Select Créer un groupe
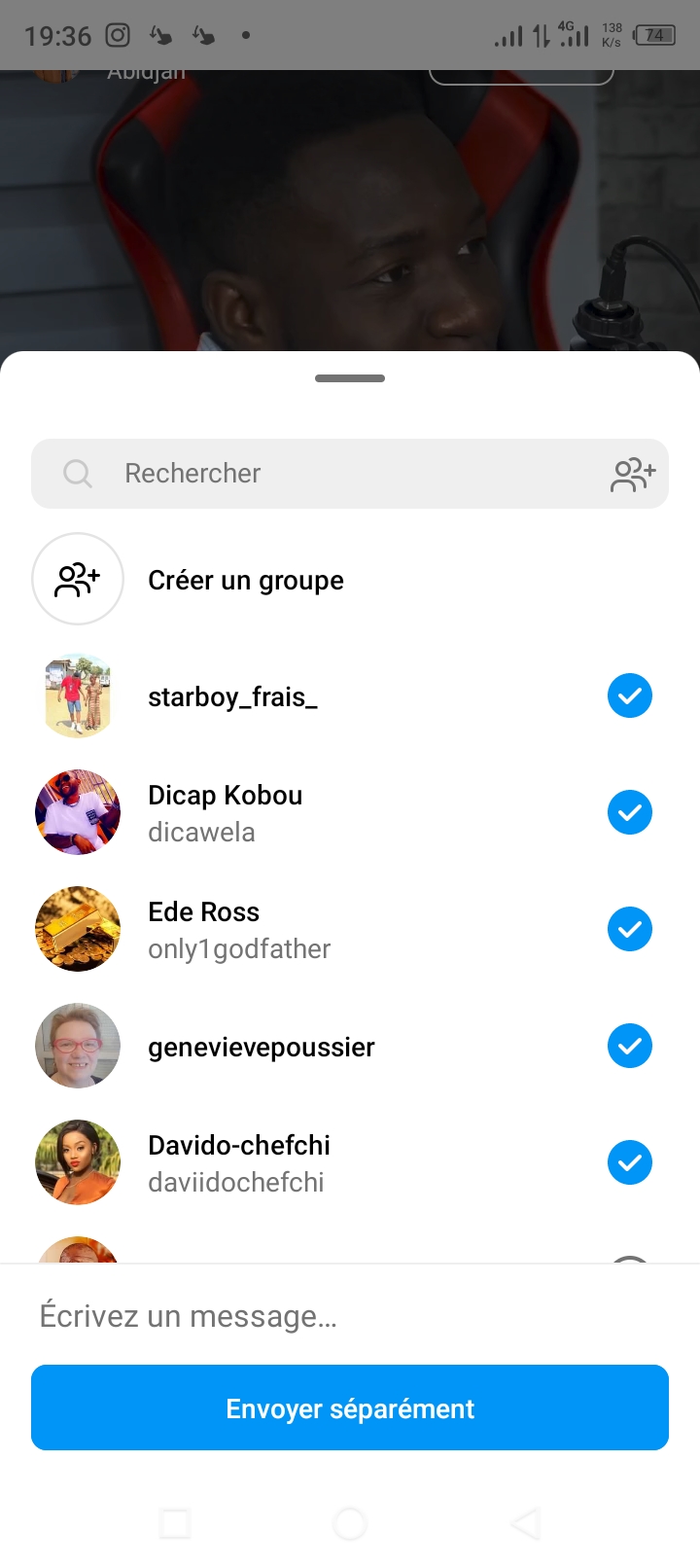This screenshot has height=1568, width=700. (x=245, y=580)
